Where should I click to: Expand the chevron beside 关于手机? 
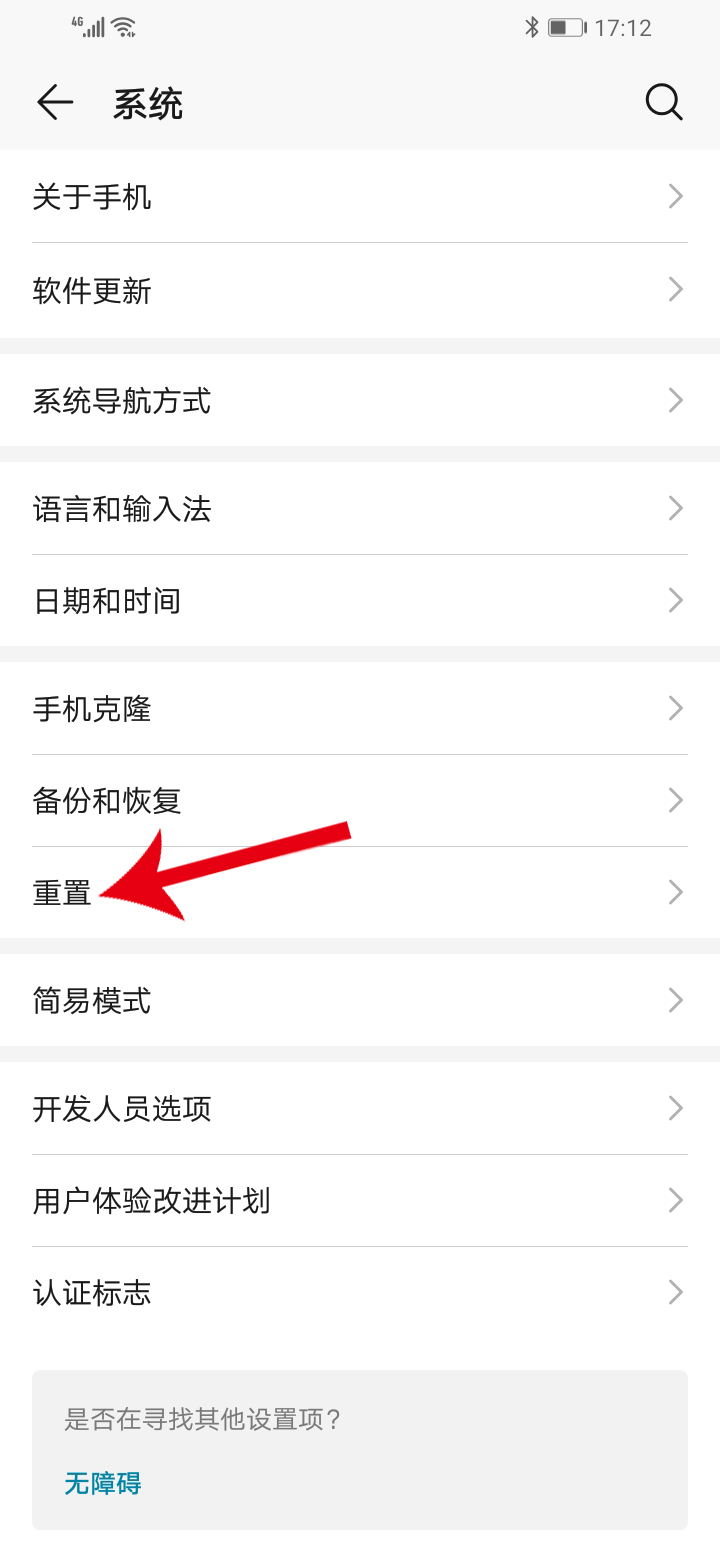pos(675,196)
